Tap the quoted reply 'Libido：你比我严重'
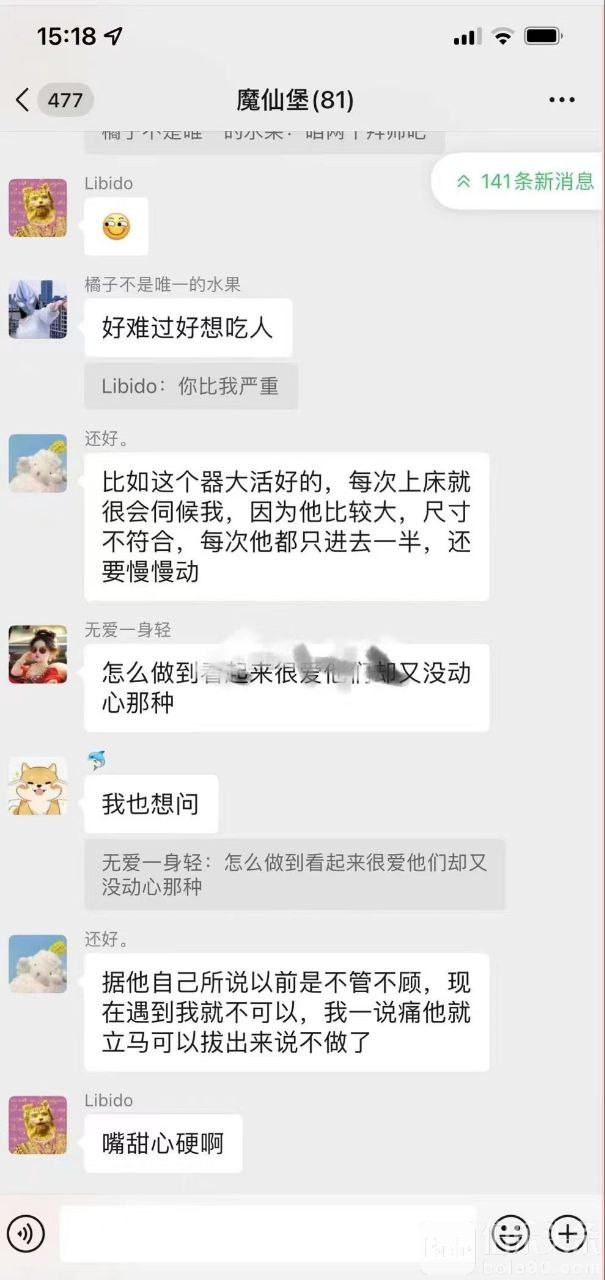Screen dimensions: 605x1280 (190, 386)
